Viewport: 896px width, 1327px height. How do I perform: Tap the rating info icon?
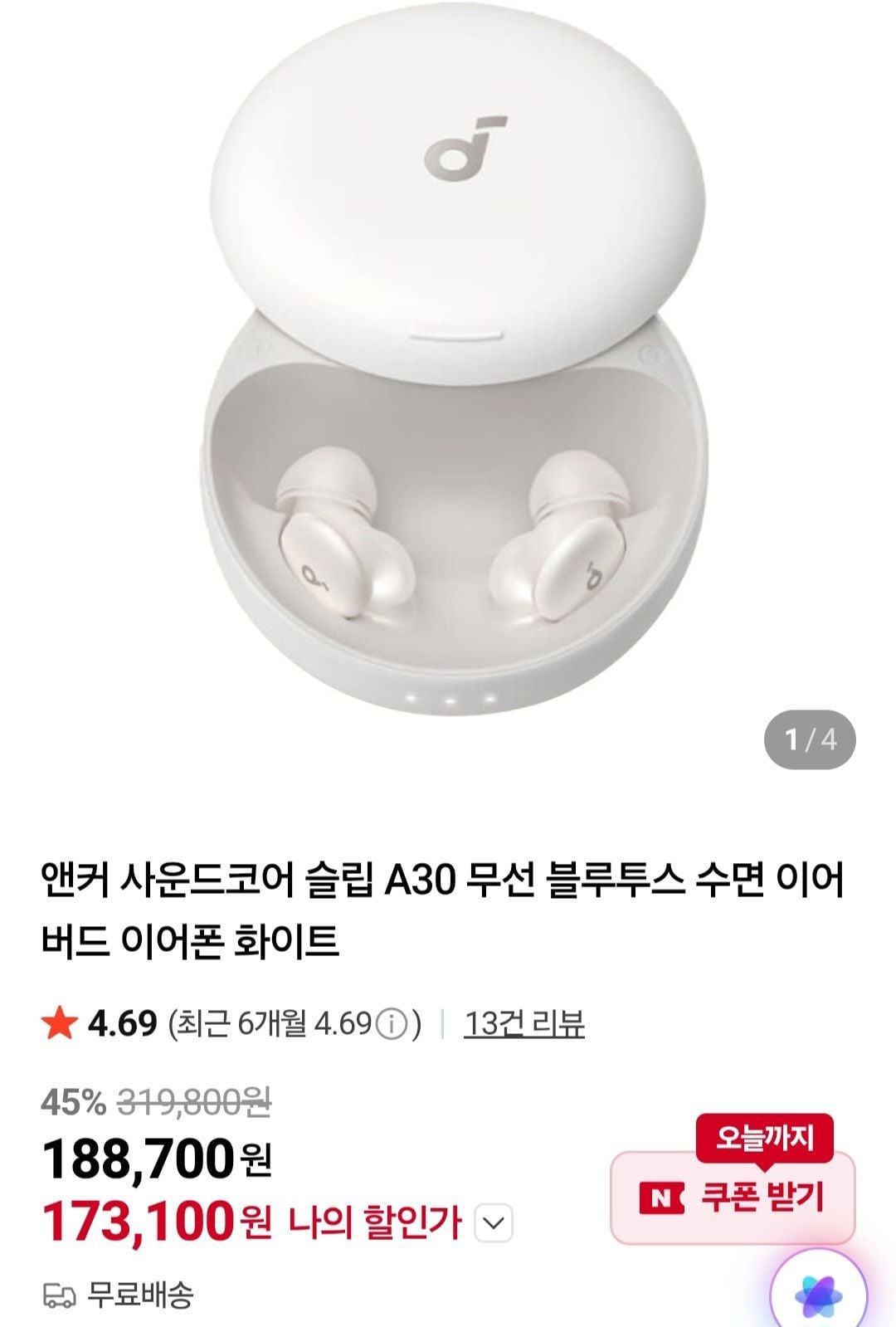tap(392, 1024)
